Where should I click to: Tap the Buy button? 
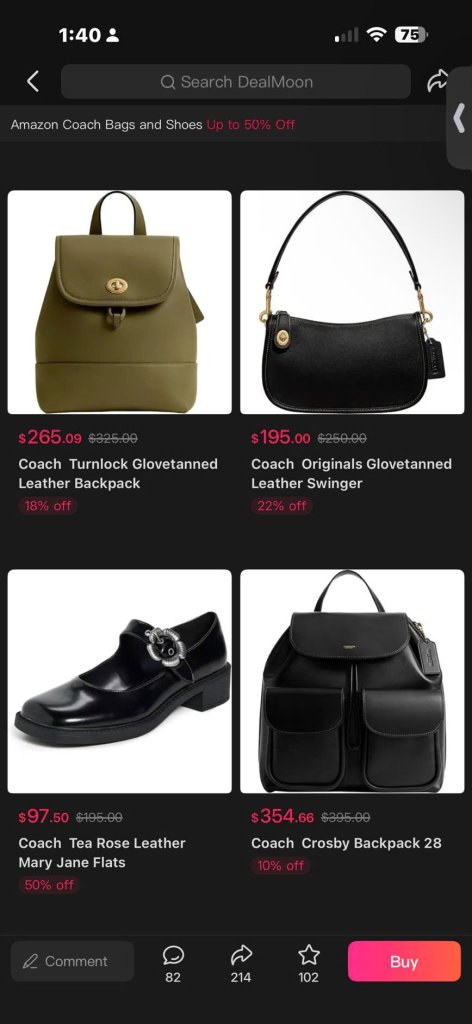[404, 961]
